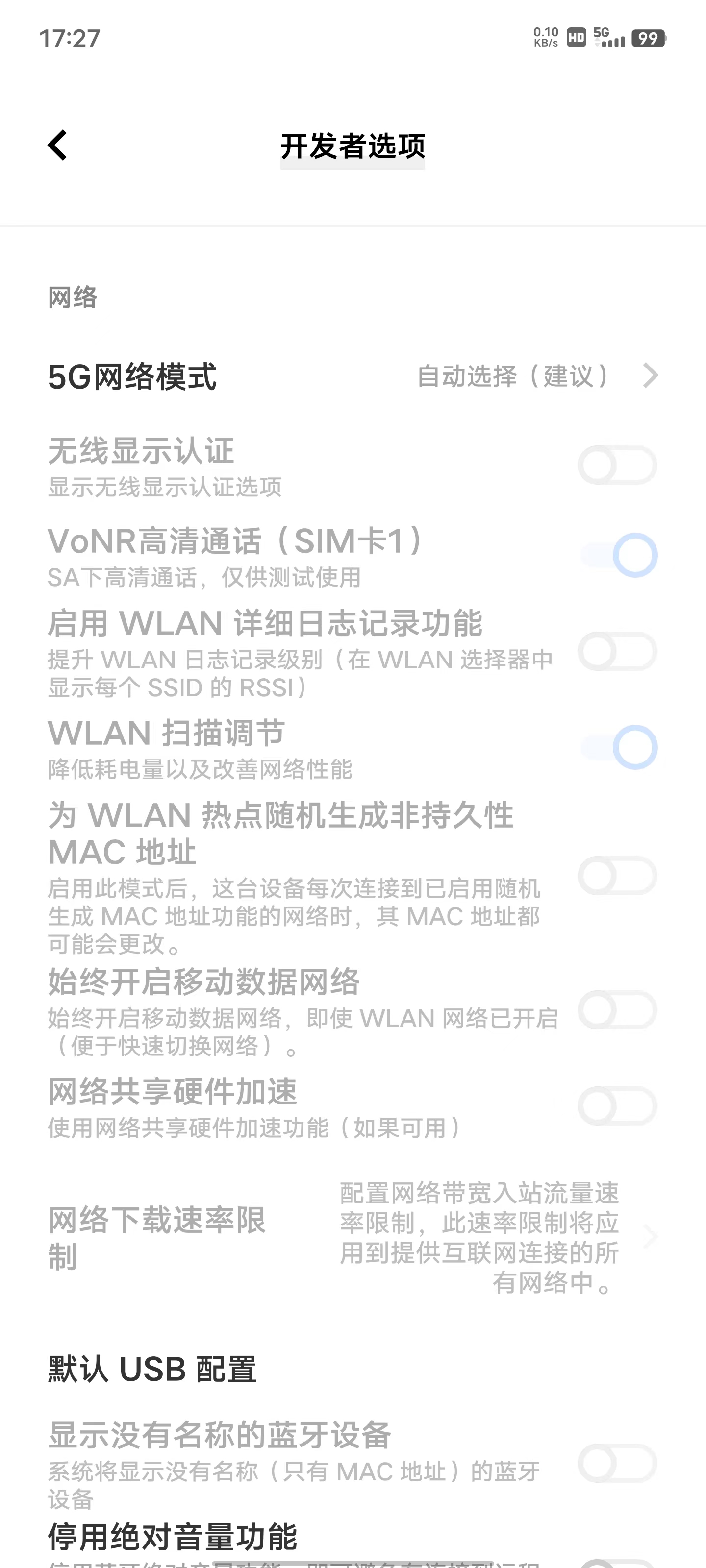Open 网络下载速率限制 settings
The image size is (706, 1568).
(353, 1237)
